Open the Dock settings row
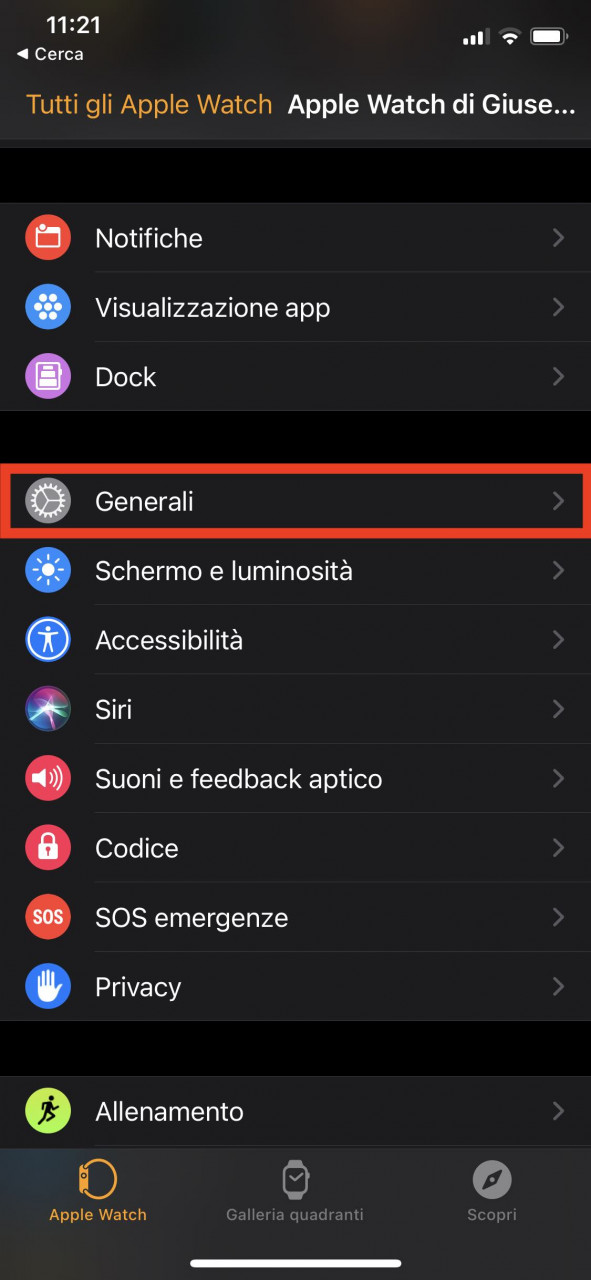This screenshot has width=591, height=1280. (295, 377)
